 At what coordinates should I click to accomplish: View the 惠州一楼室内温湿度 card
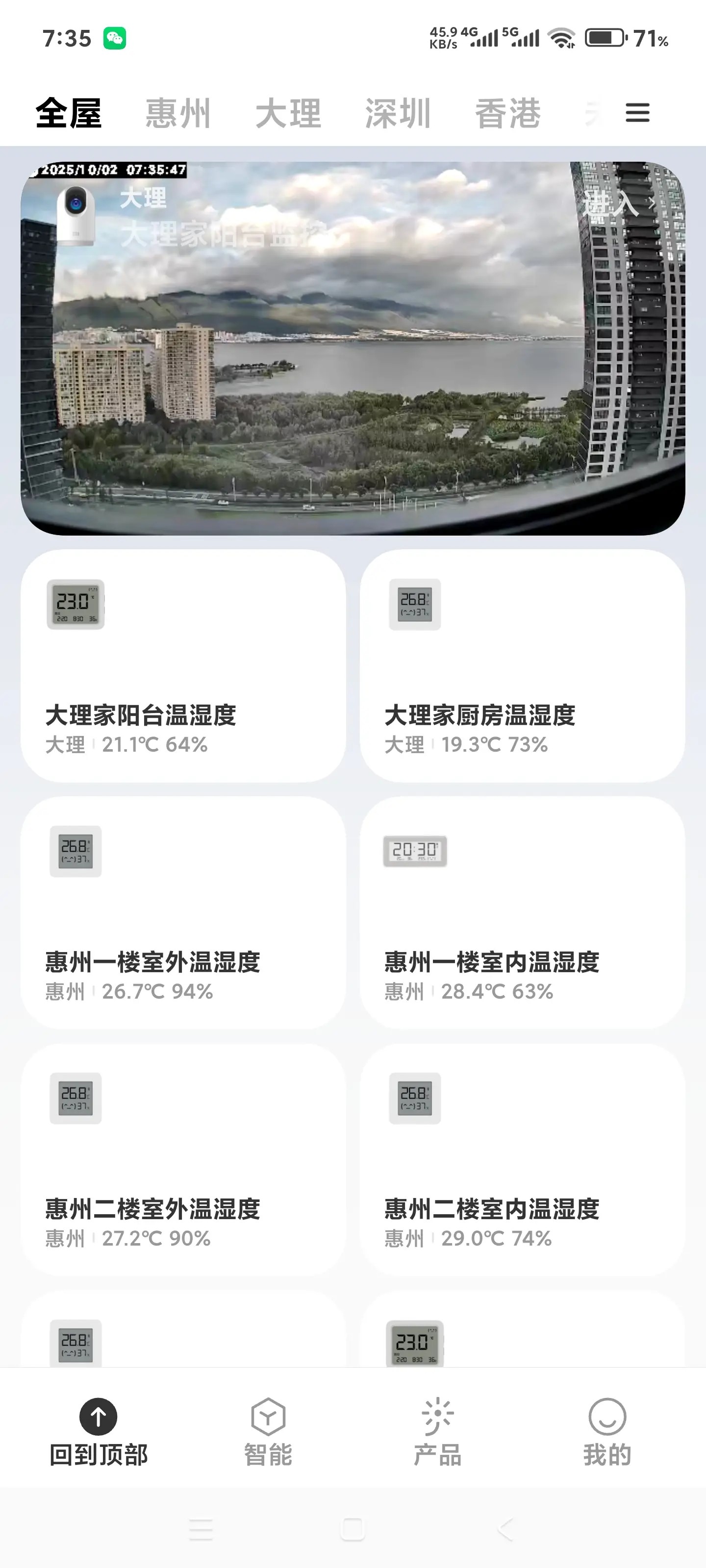tap(522, 912)
